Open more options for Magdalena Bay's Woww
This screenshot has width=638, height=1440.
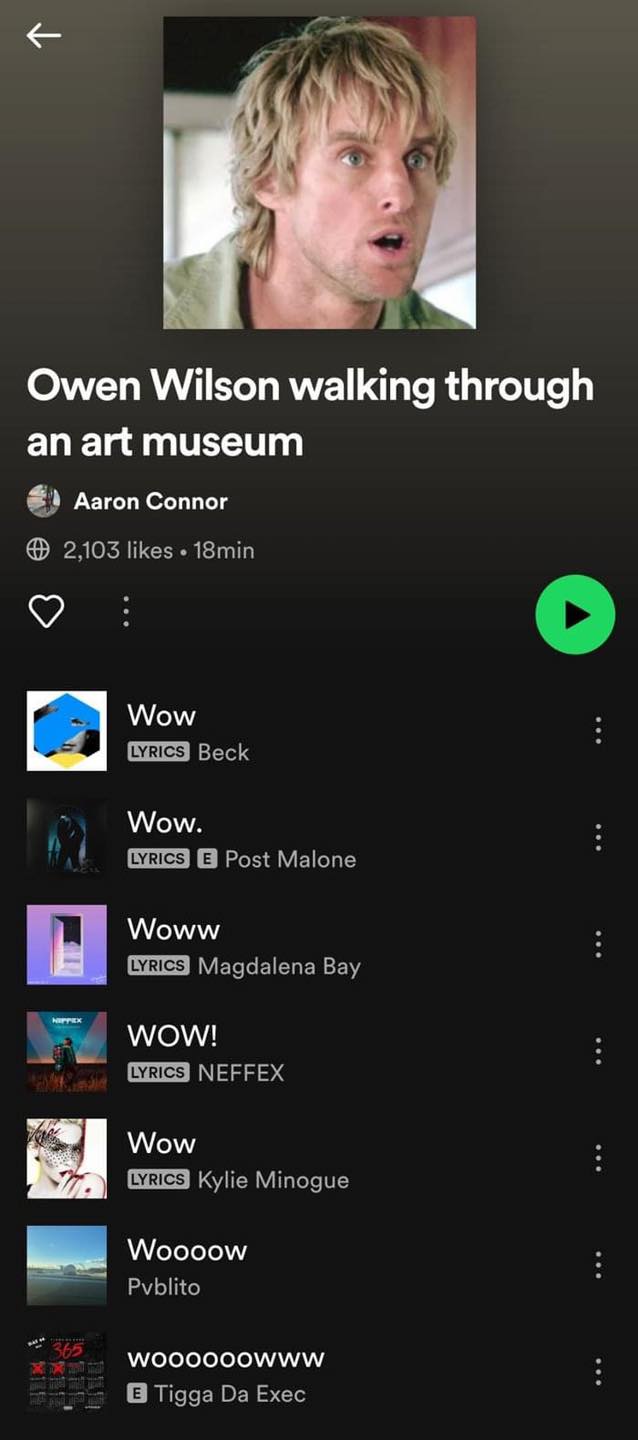pos(598,944)
